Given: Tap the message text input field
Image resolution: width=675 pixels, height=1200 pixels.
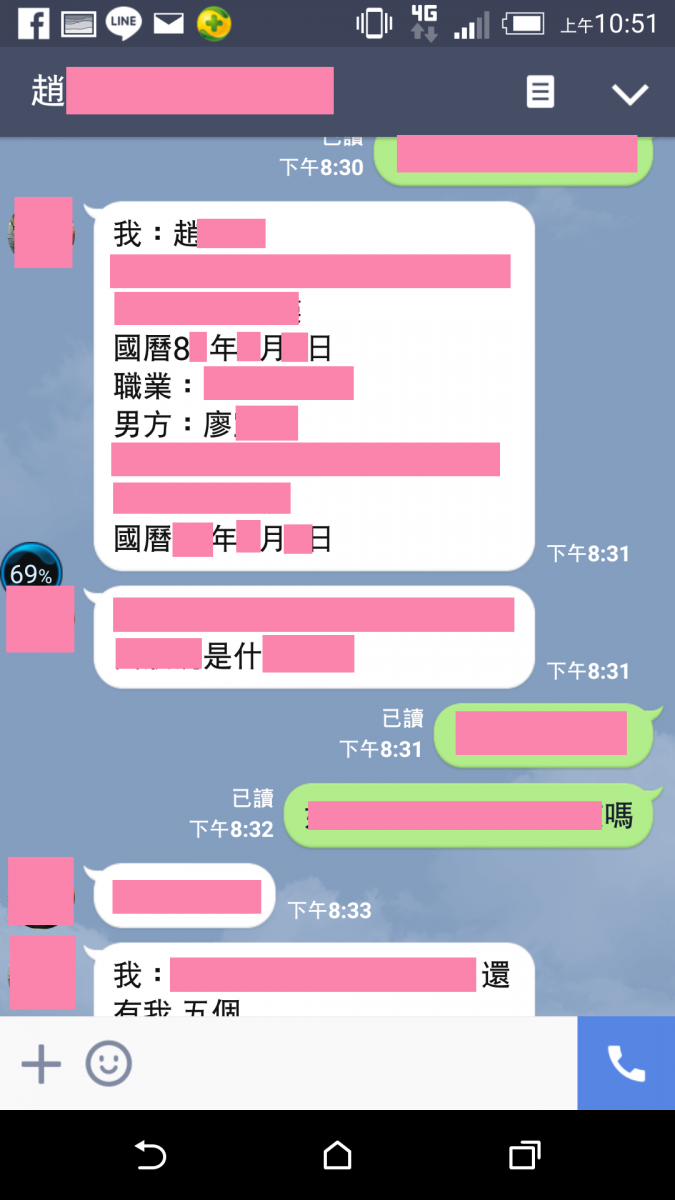Looking at the screenshot, I should click(350, 1064).
